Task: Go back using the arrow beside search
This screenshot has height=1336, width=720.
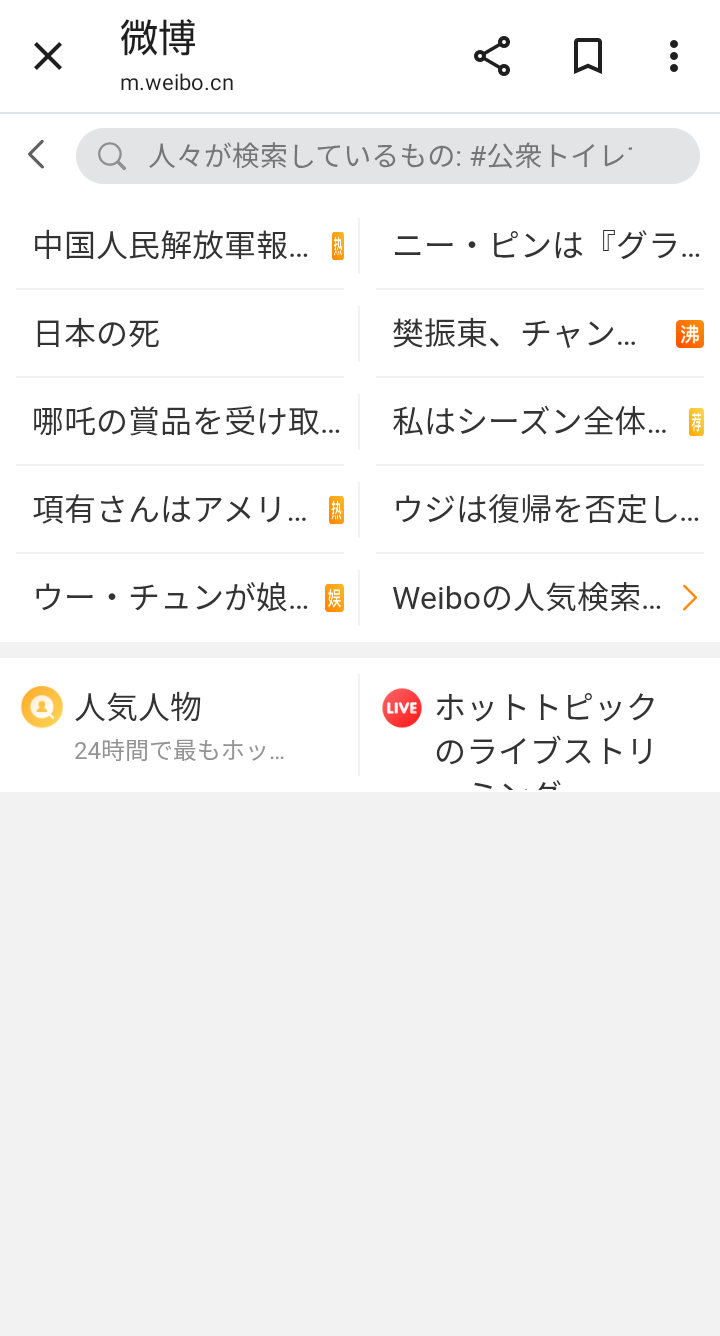Action: (x=37, y=155)
